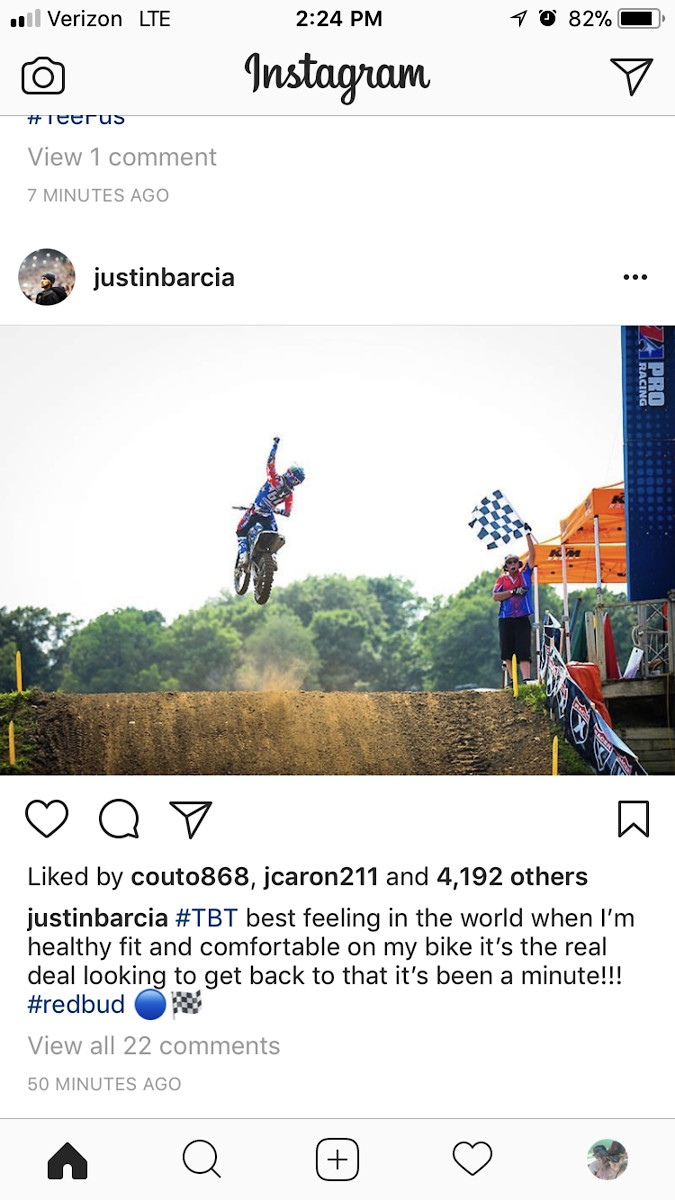Viewport: 675px width, 1200px height.
Task: View all 22 comments
Action: point(154,1046)
